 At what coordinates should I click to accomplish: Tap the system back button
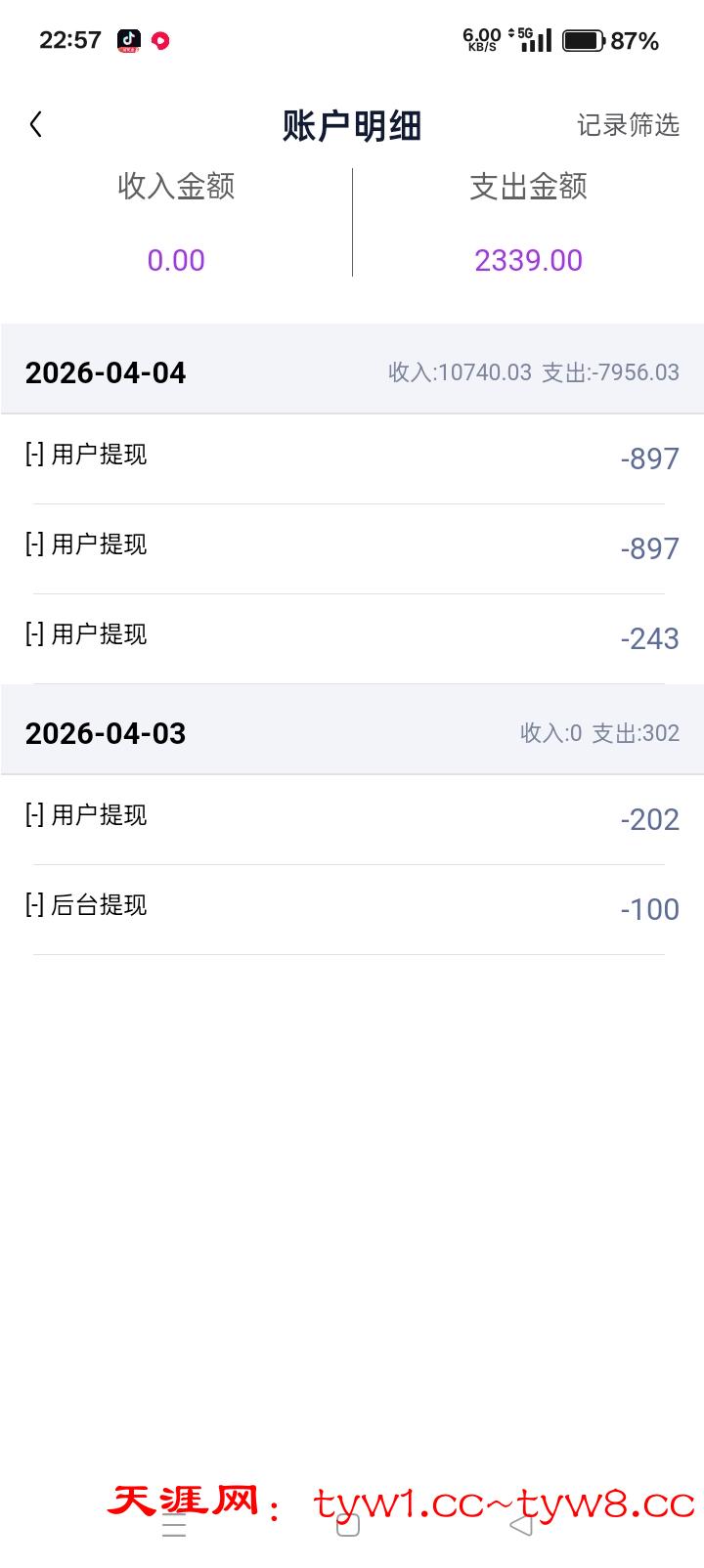[521, 1526]
